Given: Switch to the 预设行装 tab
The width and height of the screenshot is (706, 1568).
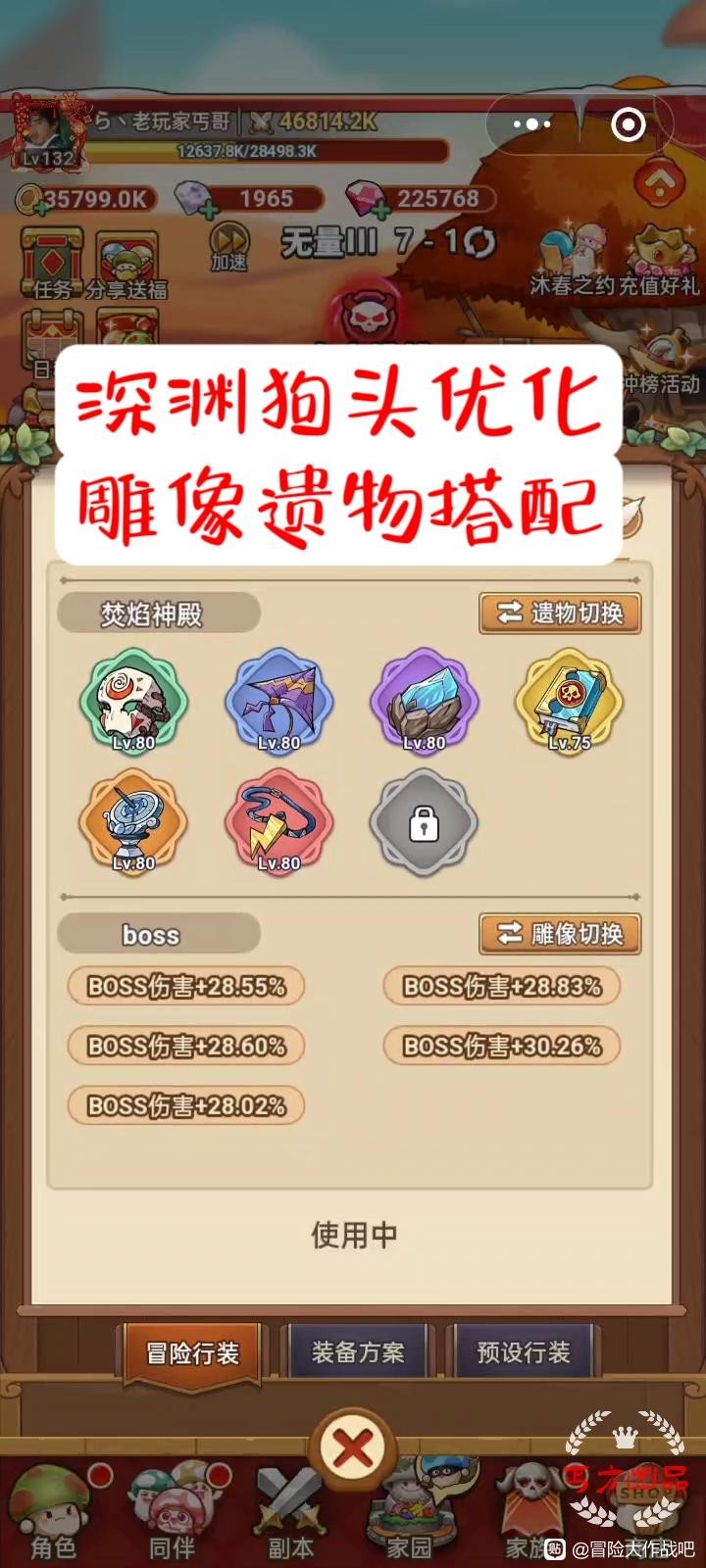Looking at the screenshot, I should pos(523,1353).
